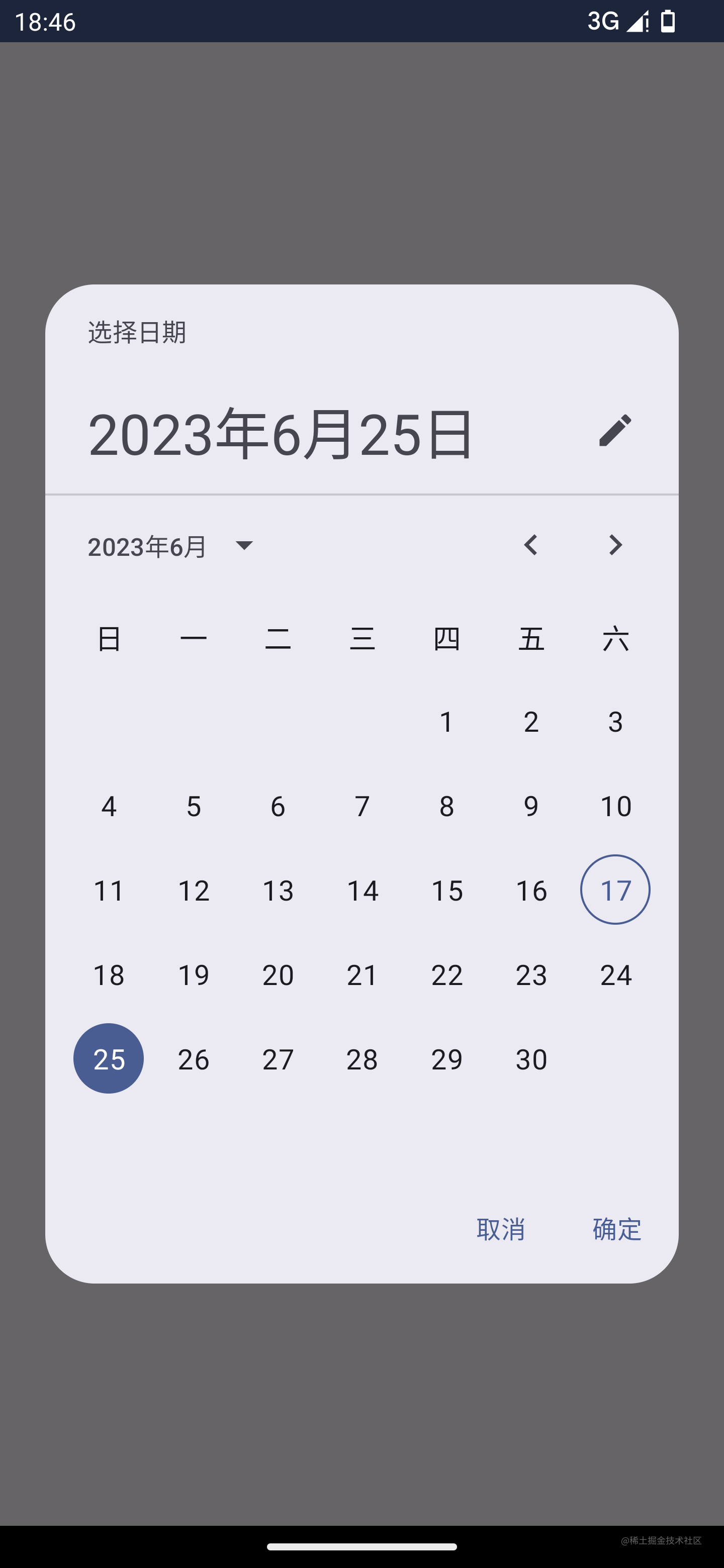Navigate to the next month using right chevron
The width and height of the screenshot is (724, 1568).
pyautogui.click(x=615, y=545)
